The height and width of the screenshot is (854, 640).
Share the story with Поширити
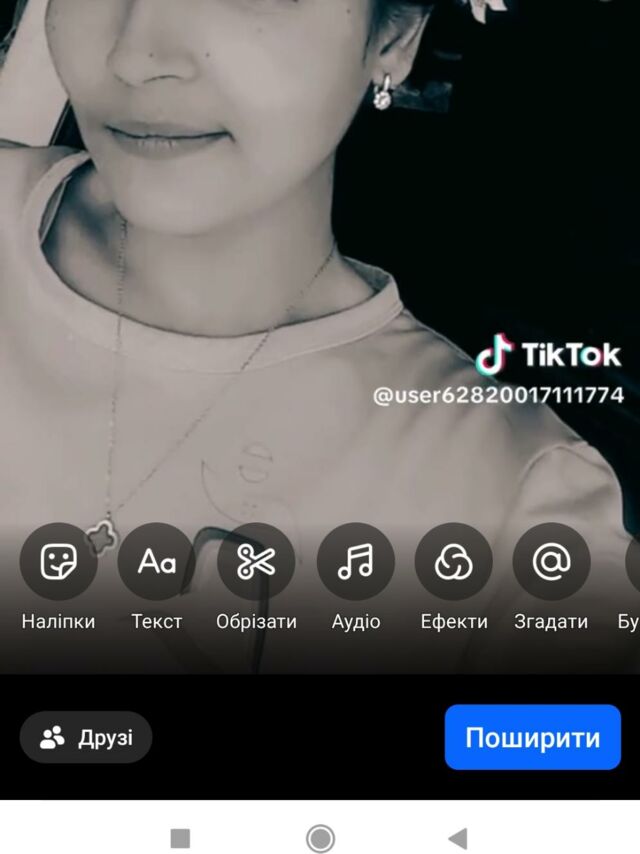click(532, 738)
